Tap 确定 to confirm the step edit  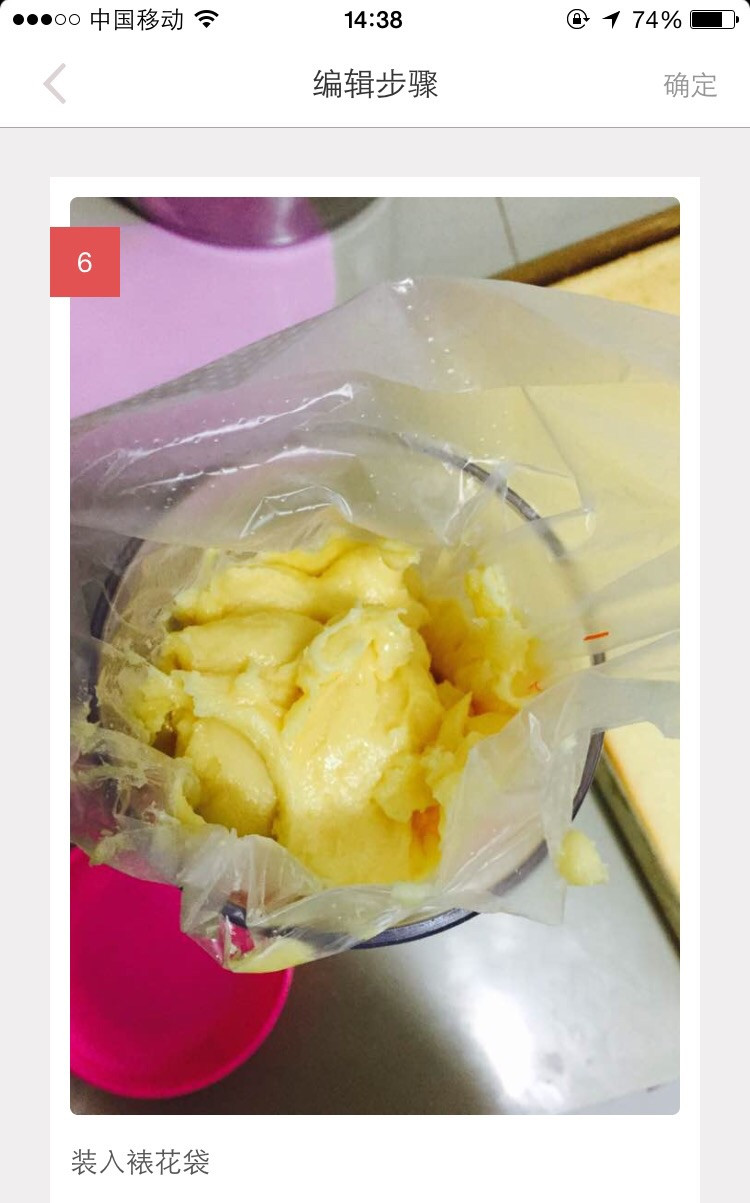pyautogui.click(x=690, y=85)
